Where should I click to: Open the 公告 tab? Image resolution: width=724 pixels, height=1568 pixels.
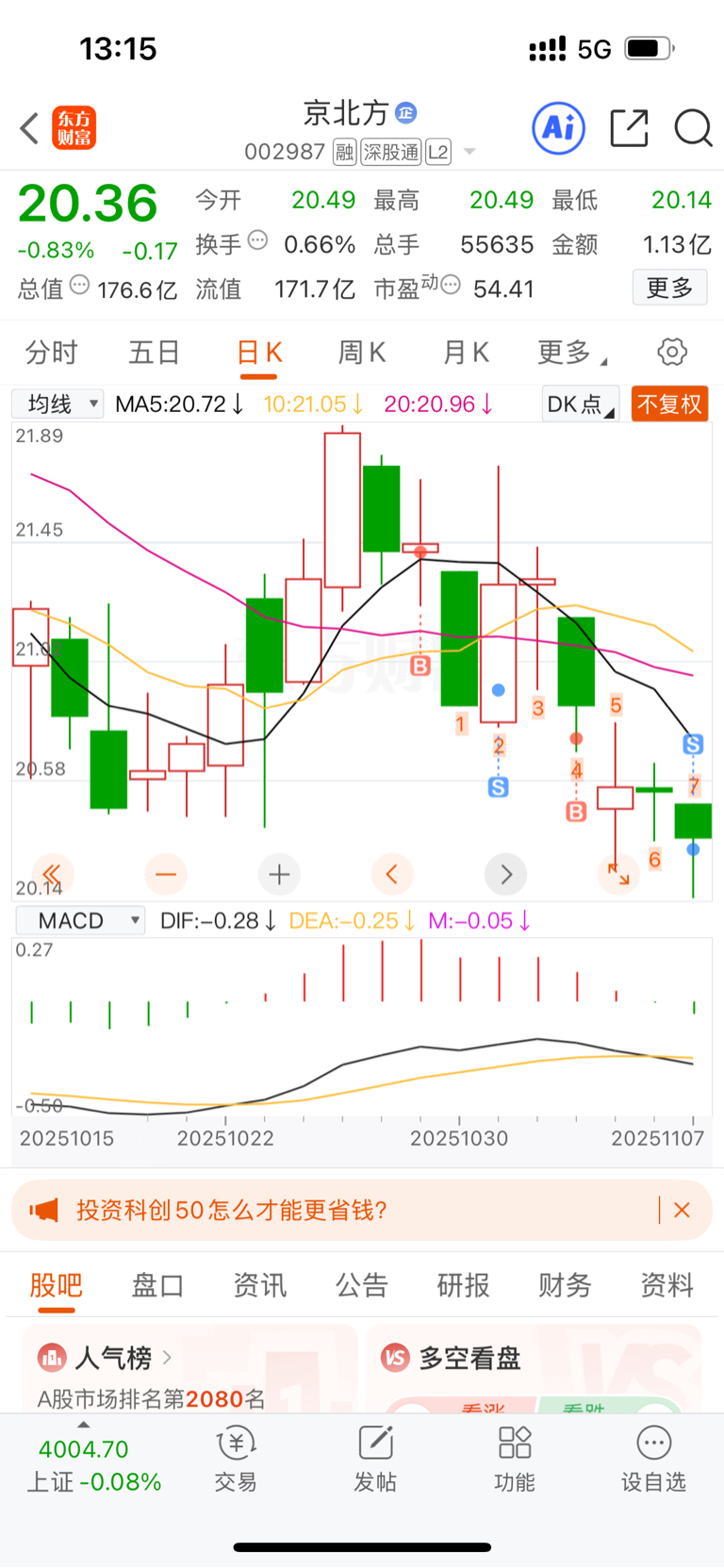tap(361, 1285)
